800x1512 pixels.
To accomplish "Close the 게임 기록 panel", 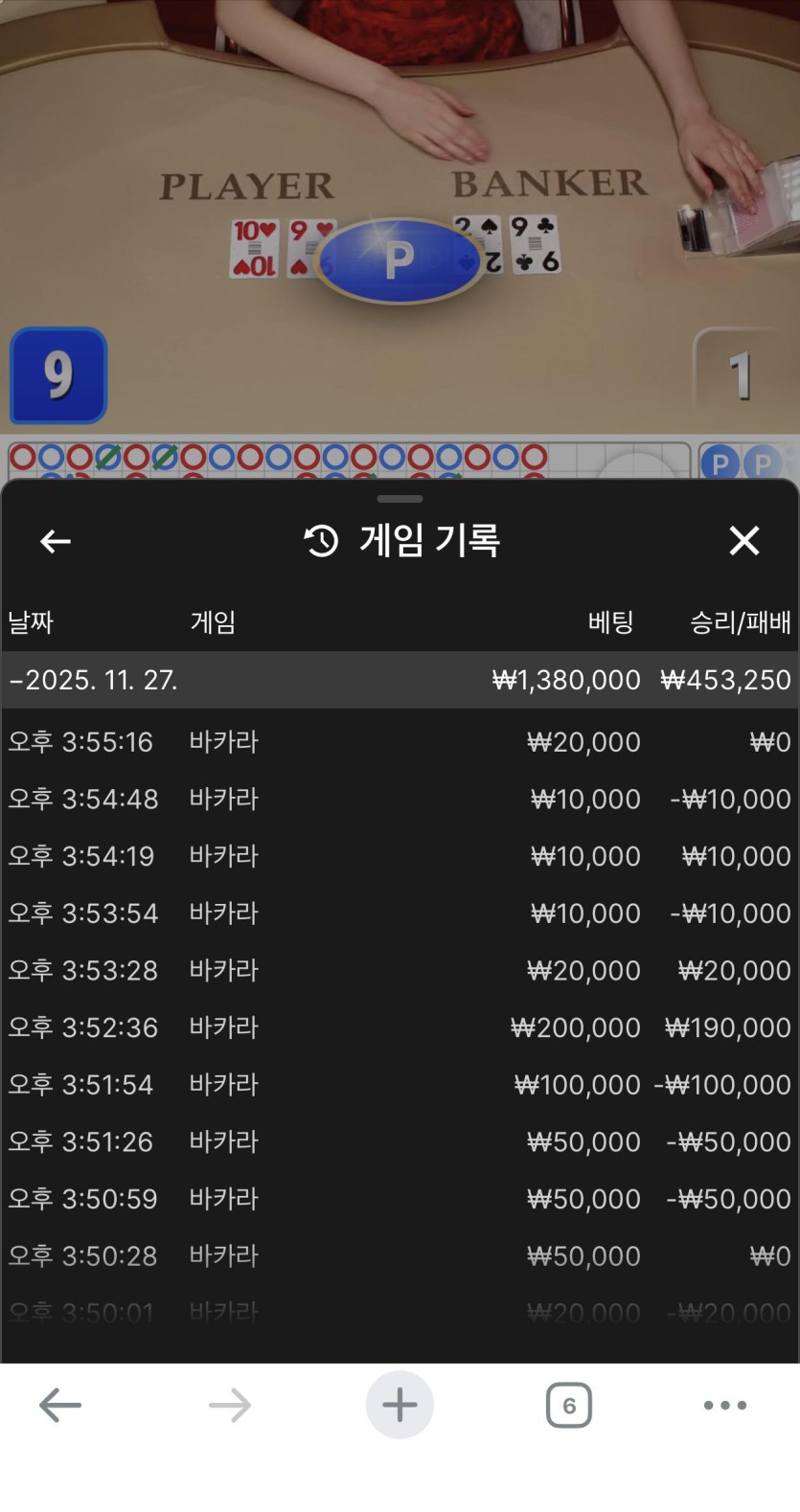I will coord(743,541).
